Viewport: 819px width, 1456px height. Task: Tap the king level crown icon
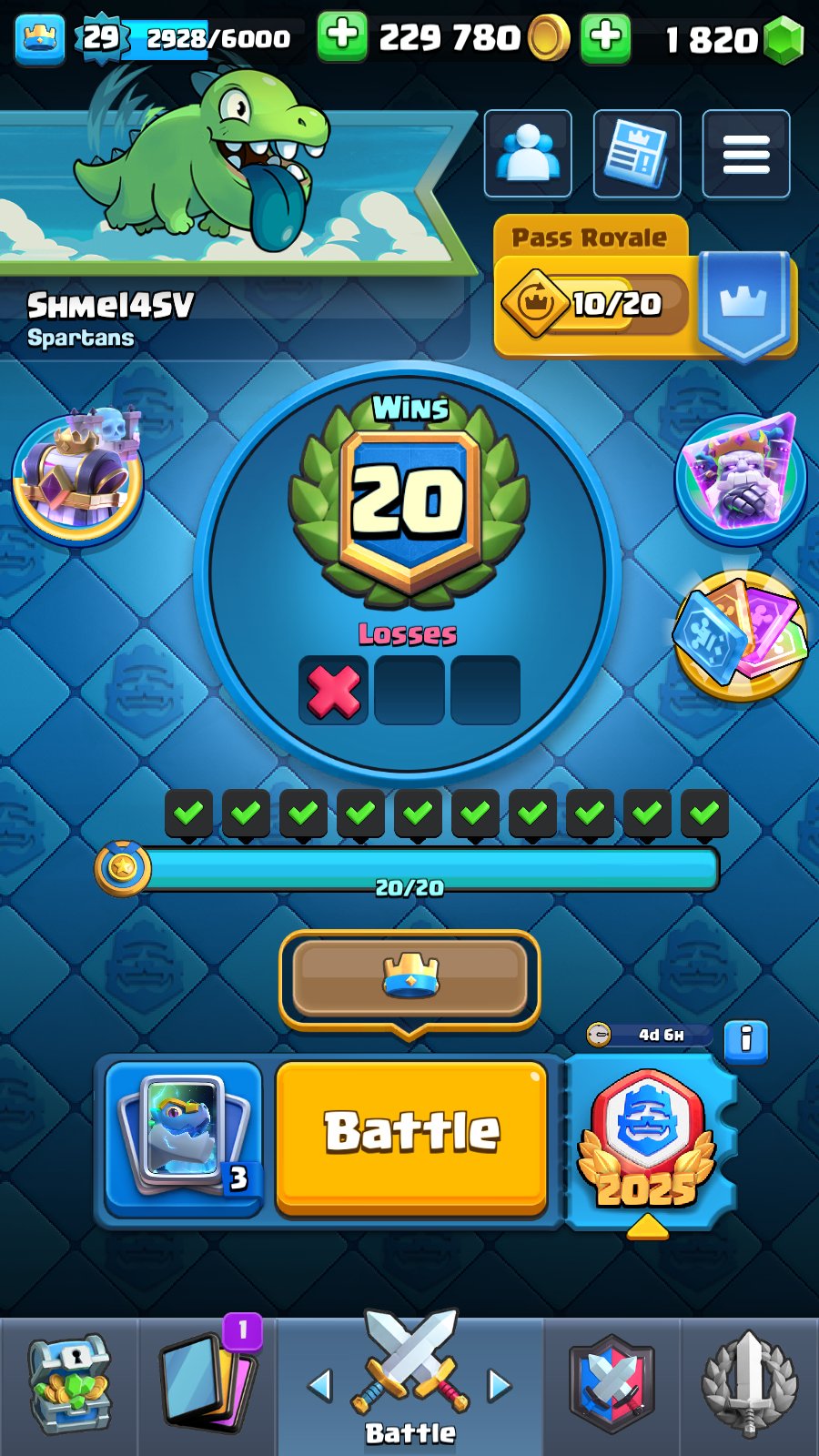point(40,39)
